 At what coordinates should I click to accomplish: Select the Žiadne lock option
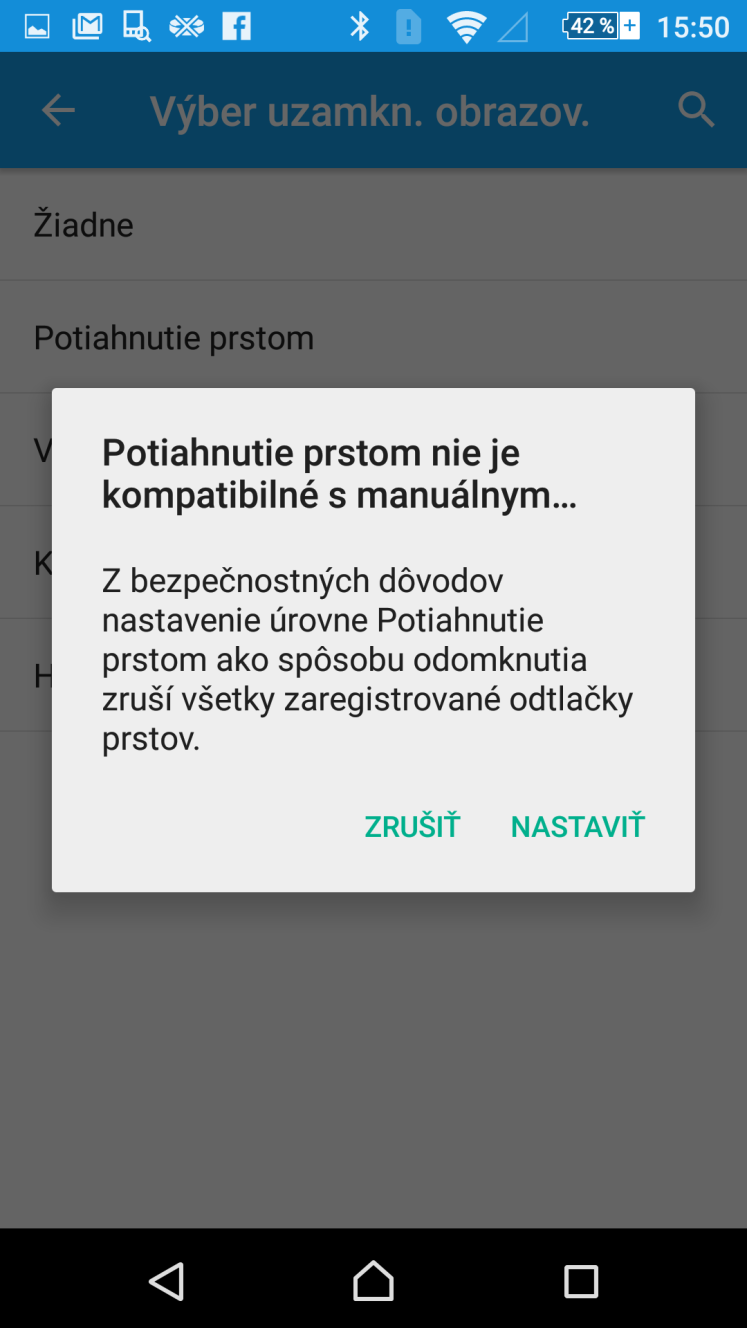[373, 224]
